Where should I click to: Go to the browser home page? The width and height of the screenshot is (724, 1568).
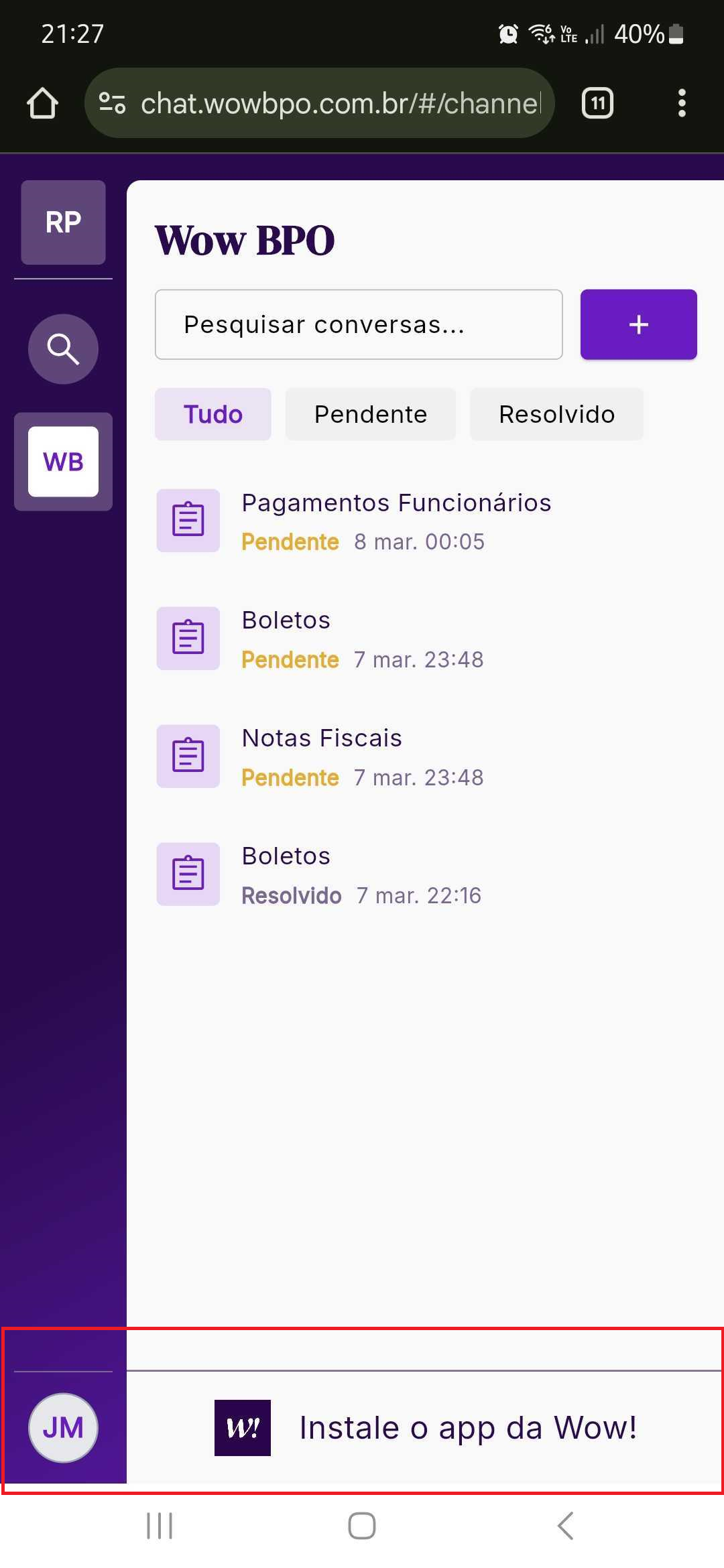[42, 103]
